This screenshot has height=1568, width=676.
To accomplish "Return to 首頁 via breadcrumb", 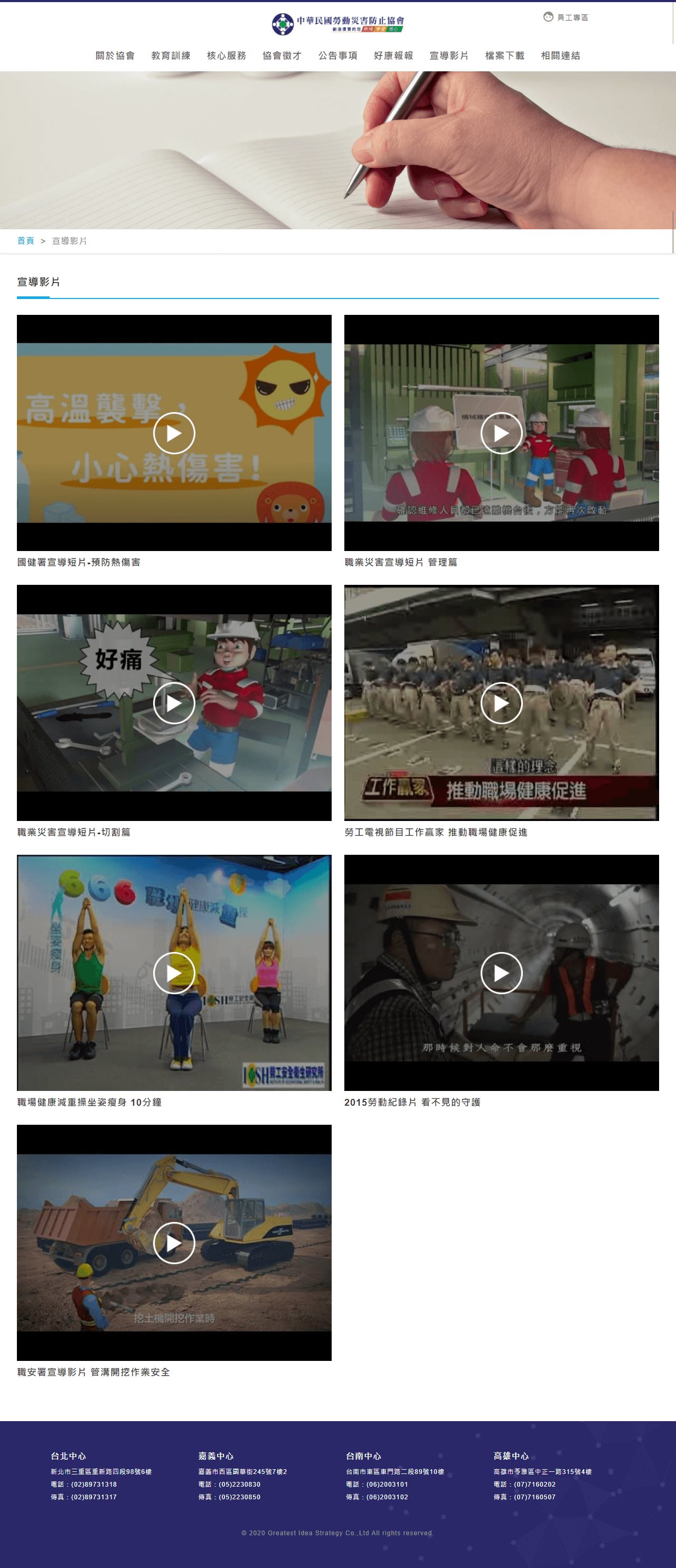I will pos(25,241).
